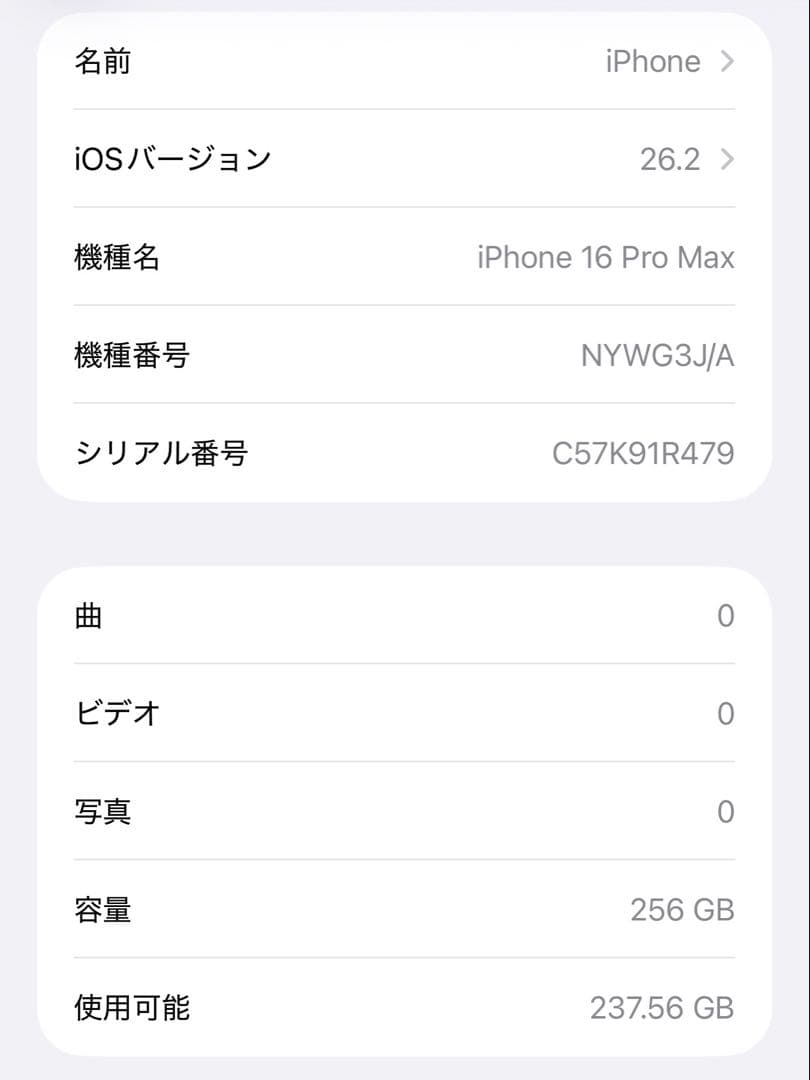This screenshot has height=1080, width=810.
Task: Tap the 曲 songs row
Action: click(400, 615)
